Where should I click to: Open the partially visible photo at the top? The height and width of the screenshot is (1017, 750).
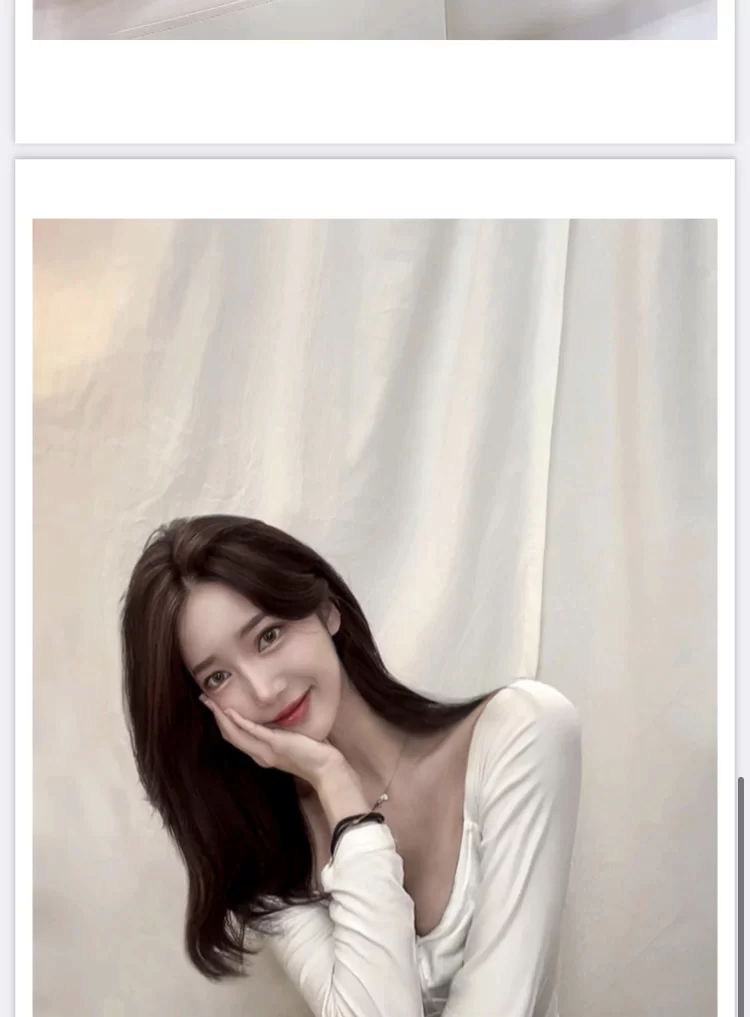tap(374, 19)
